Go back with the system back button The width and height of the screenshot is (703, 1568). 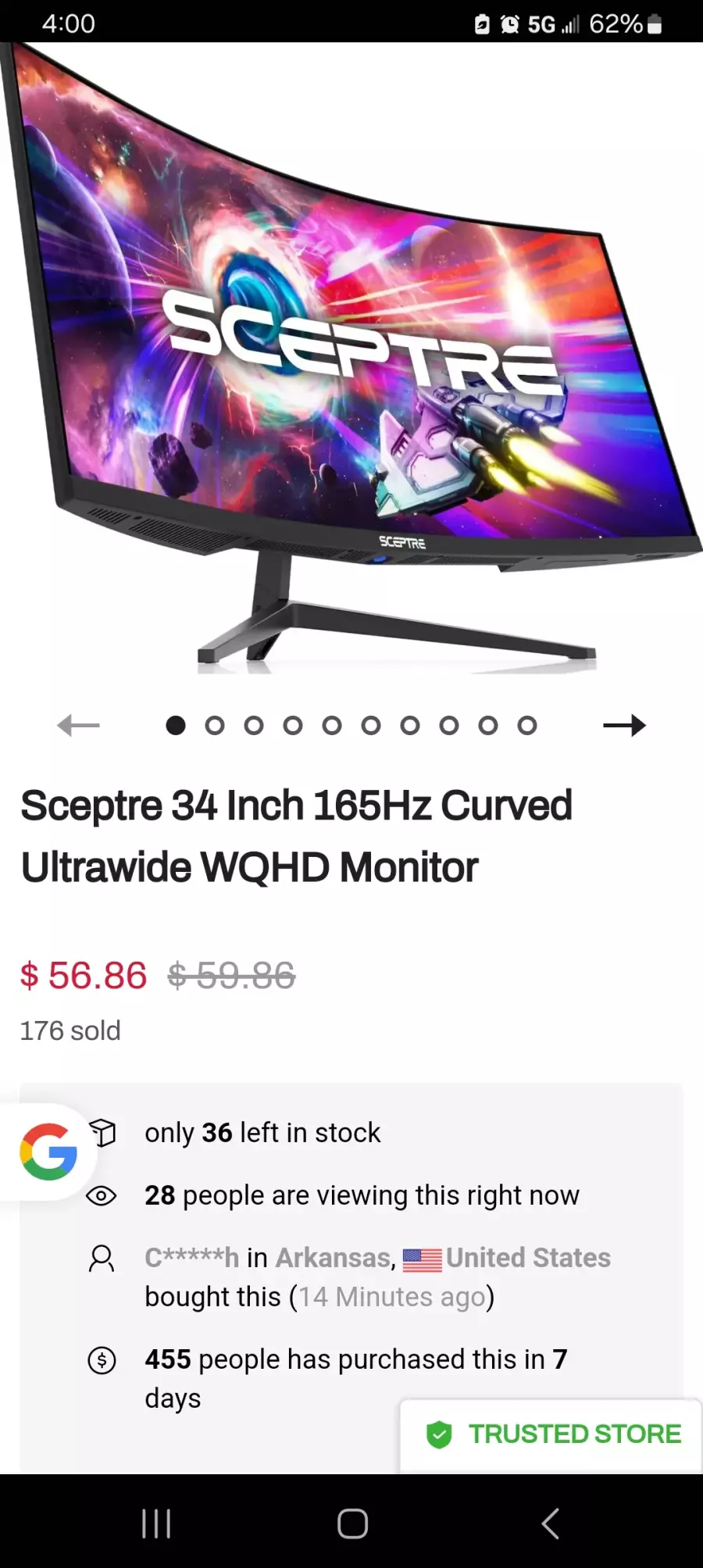coord(550,1523)
